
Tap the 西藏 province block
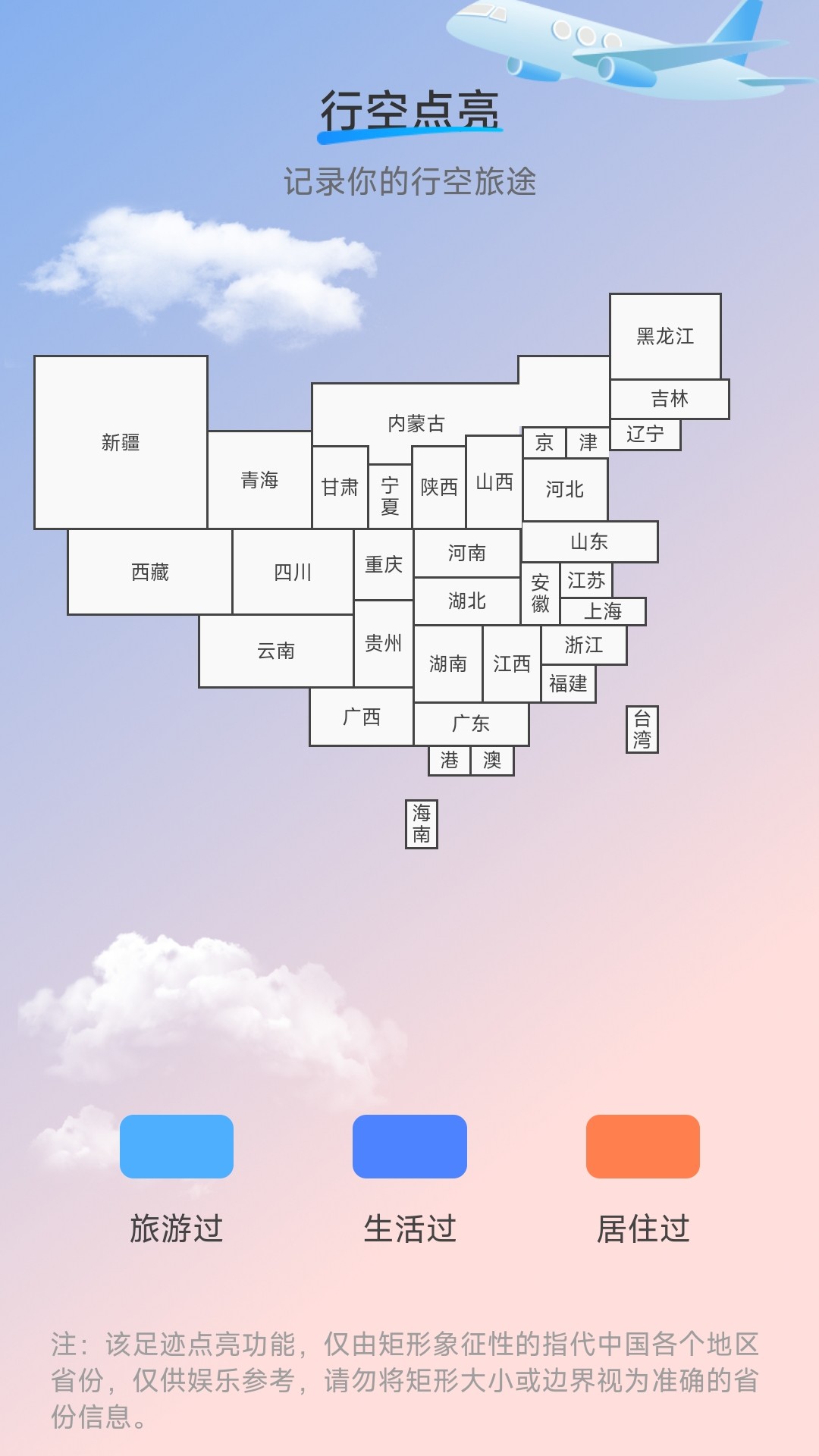[149, 572]
